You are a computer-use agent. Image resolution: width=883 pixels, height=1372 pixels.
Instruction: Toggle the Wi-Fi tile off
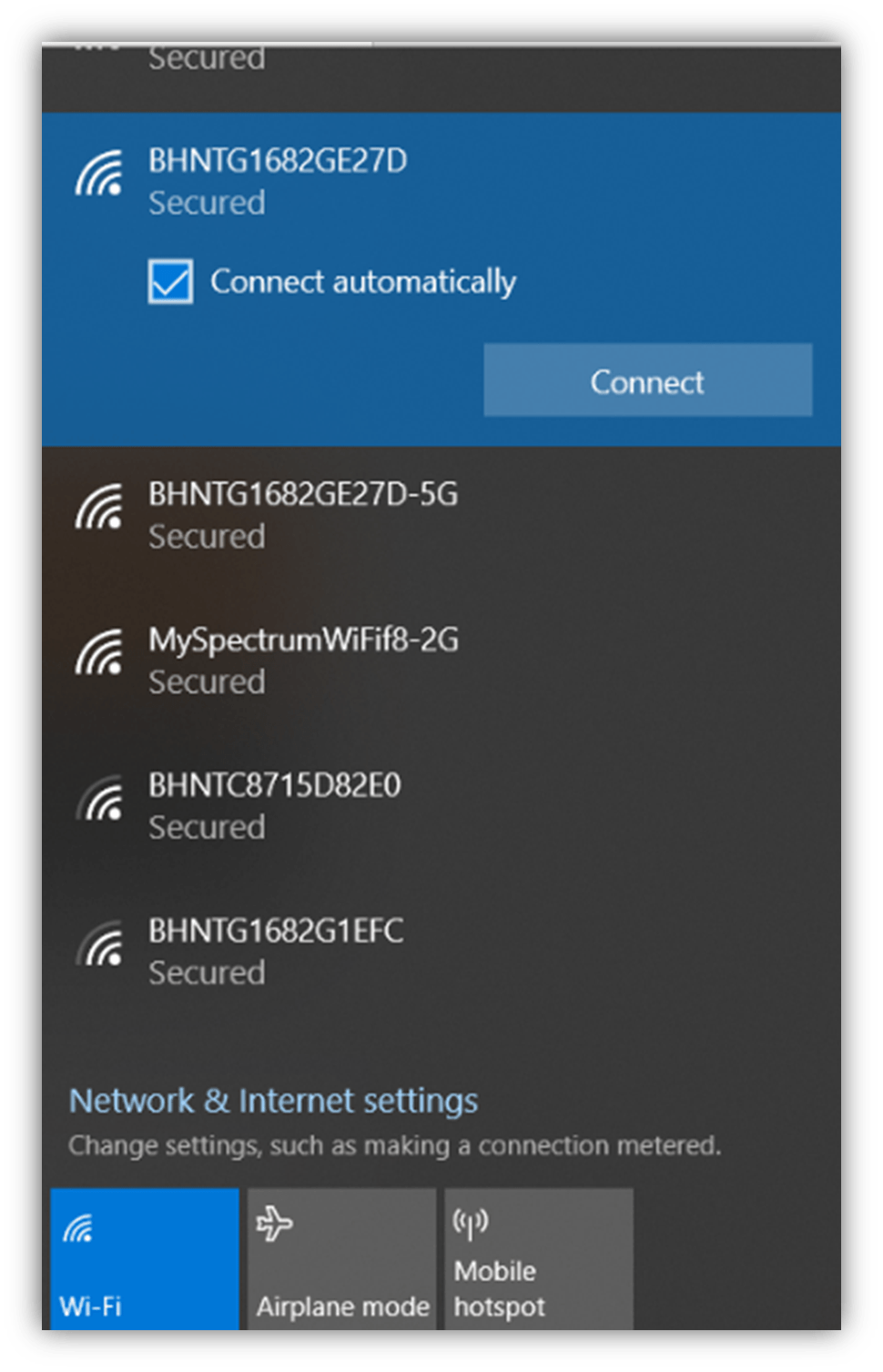point(145,1259)
